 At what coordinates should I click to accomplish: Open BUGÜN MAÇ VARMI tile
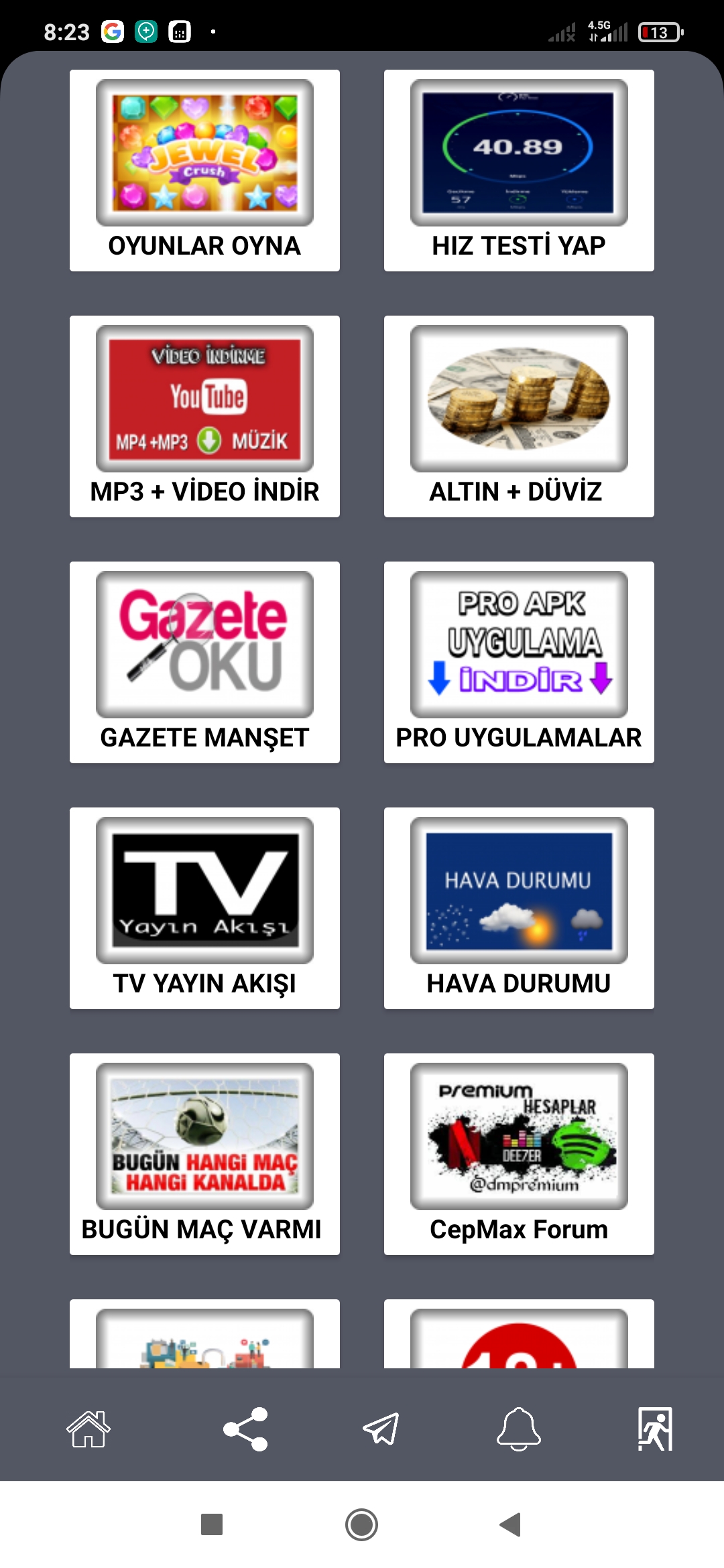click(x=204, y=1154)
